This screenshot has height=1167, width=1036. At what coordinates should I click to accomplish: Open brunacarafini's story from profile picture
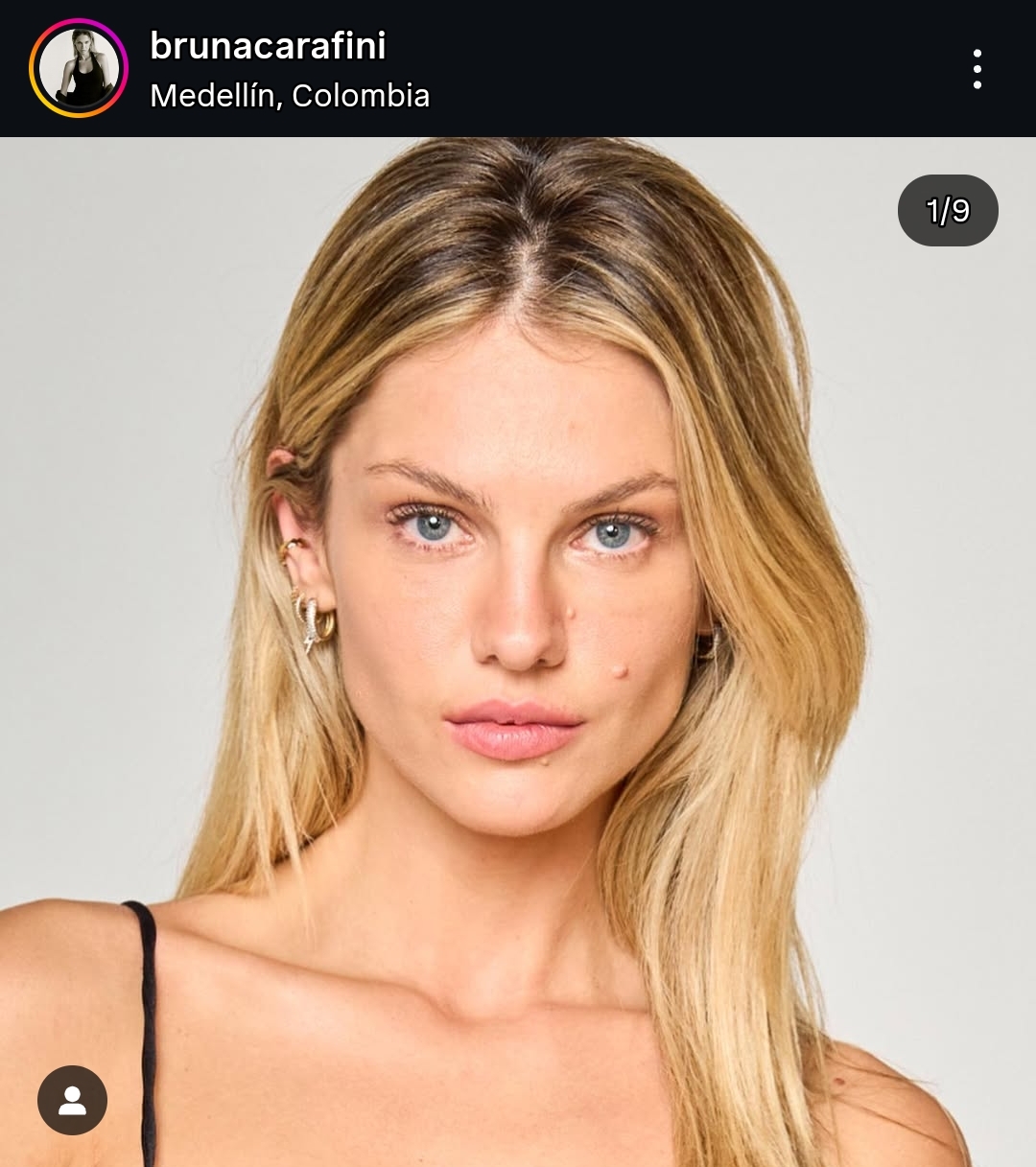79,68
